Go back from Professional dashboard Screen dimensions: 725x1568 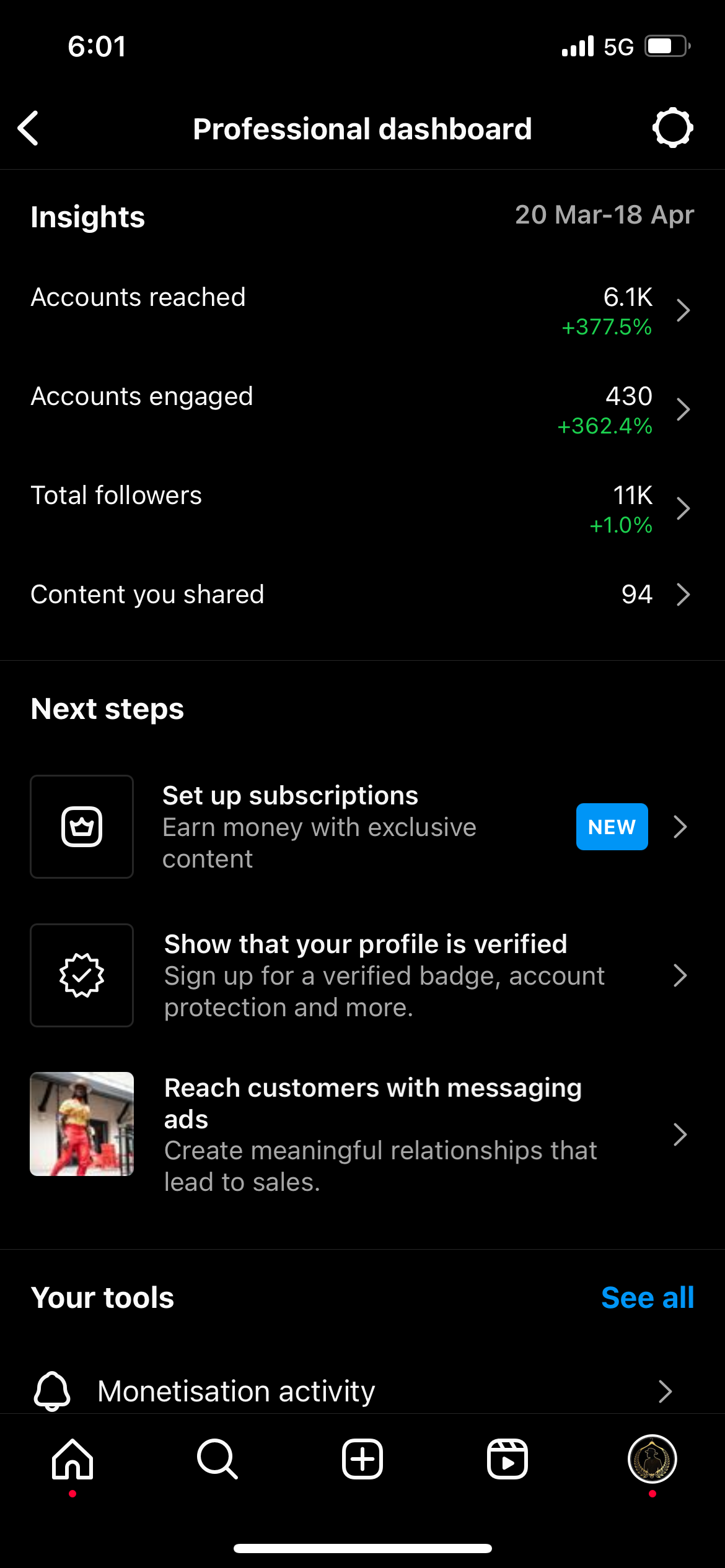point(29,128)
